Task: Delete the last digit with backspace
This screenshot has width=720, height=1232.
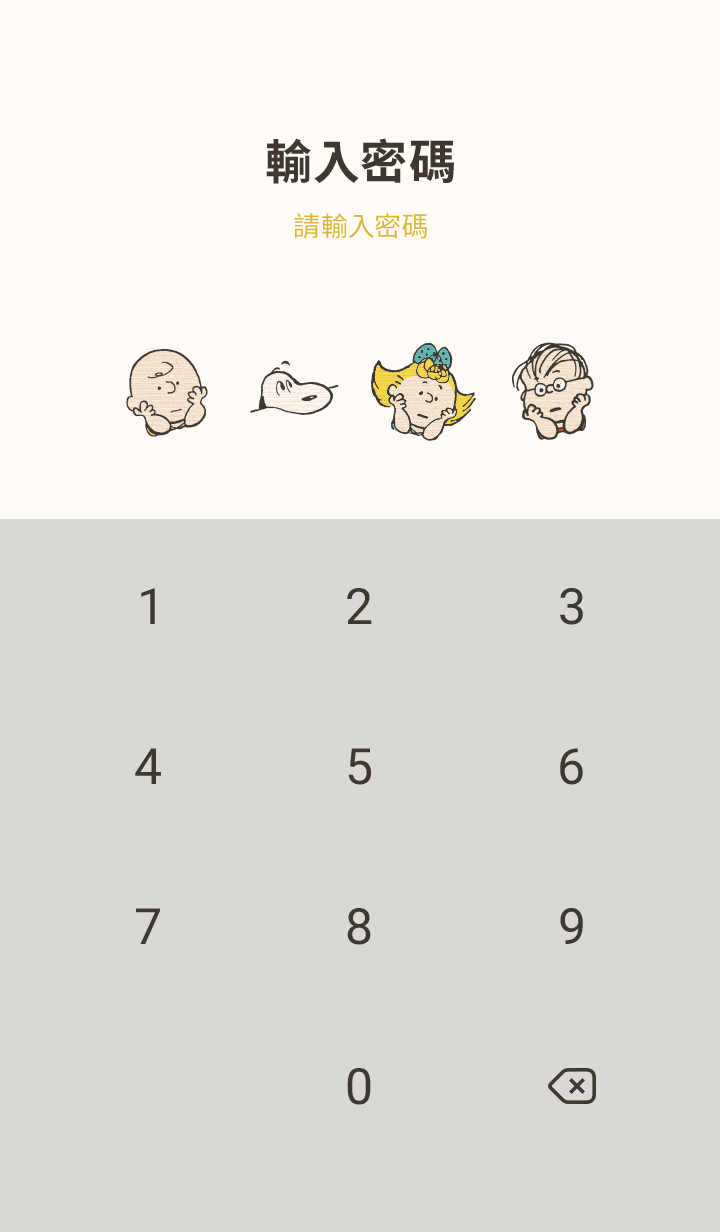Action: tap(572, 1086)
